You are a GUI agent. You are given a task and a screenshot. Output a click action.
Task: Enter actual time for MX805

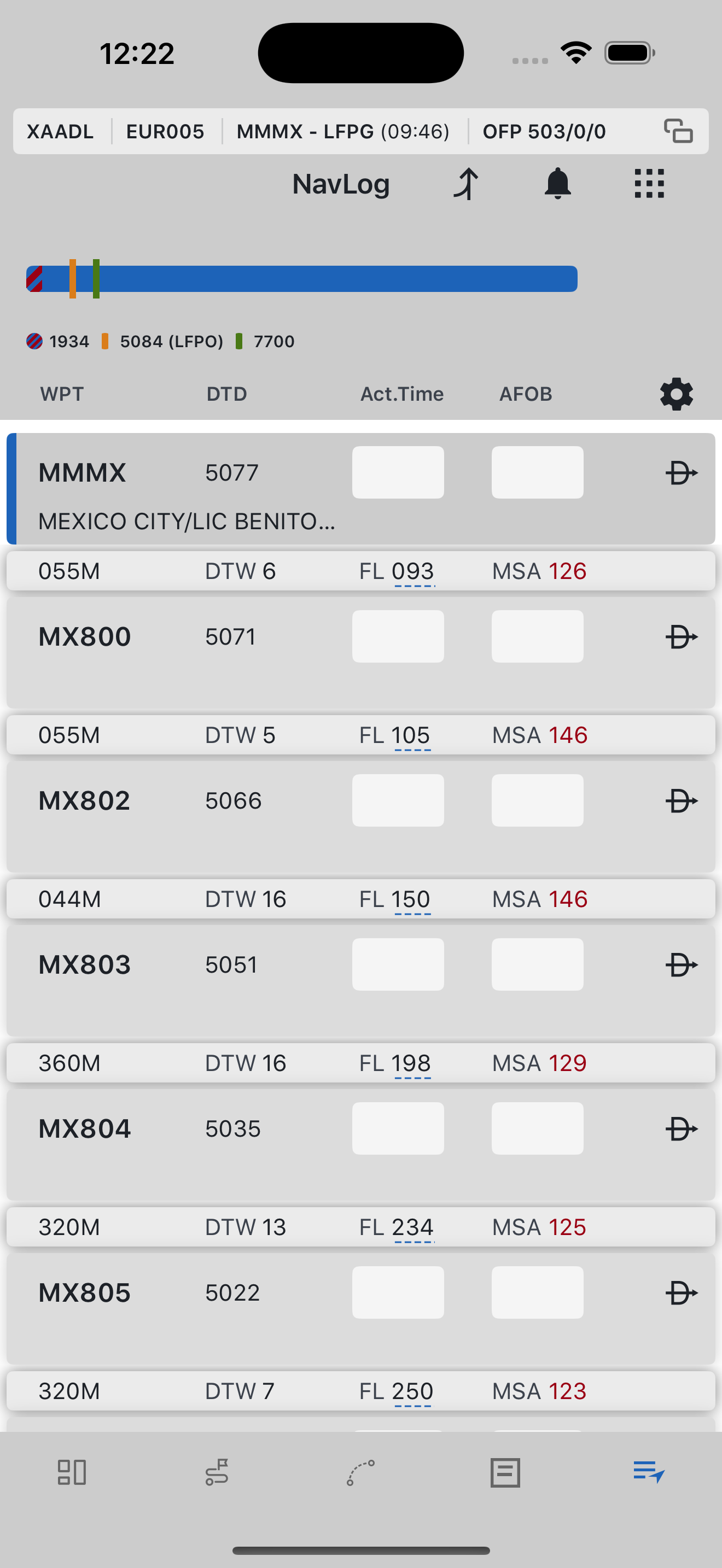point(398,1292)
